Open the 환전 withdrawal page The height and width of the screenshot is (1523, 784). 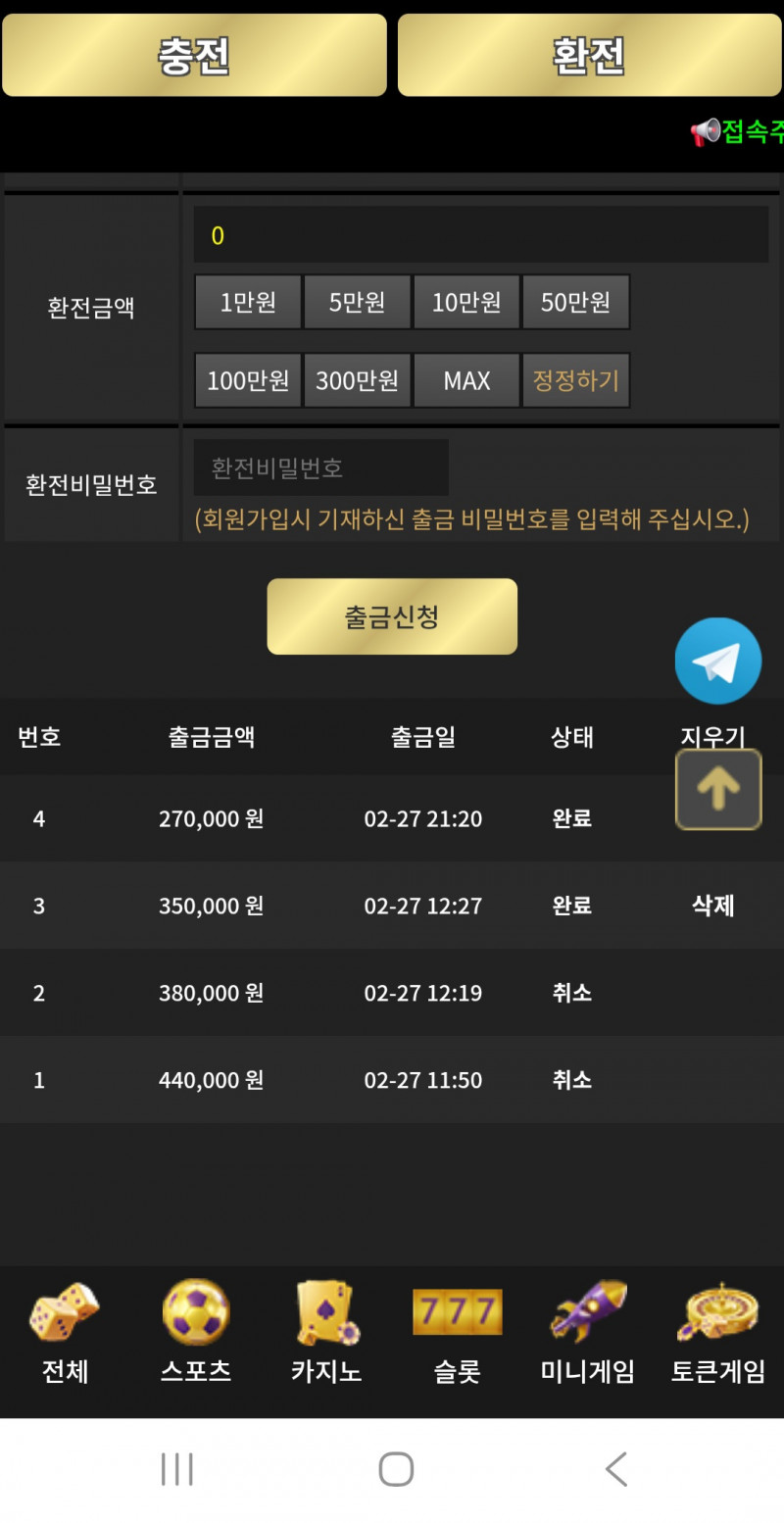(x=588, y=55)
